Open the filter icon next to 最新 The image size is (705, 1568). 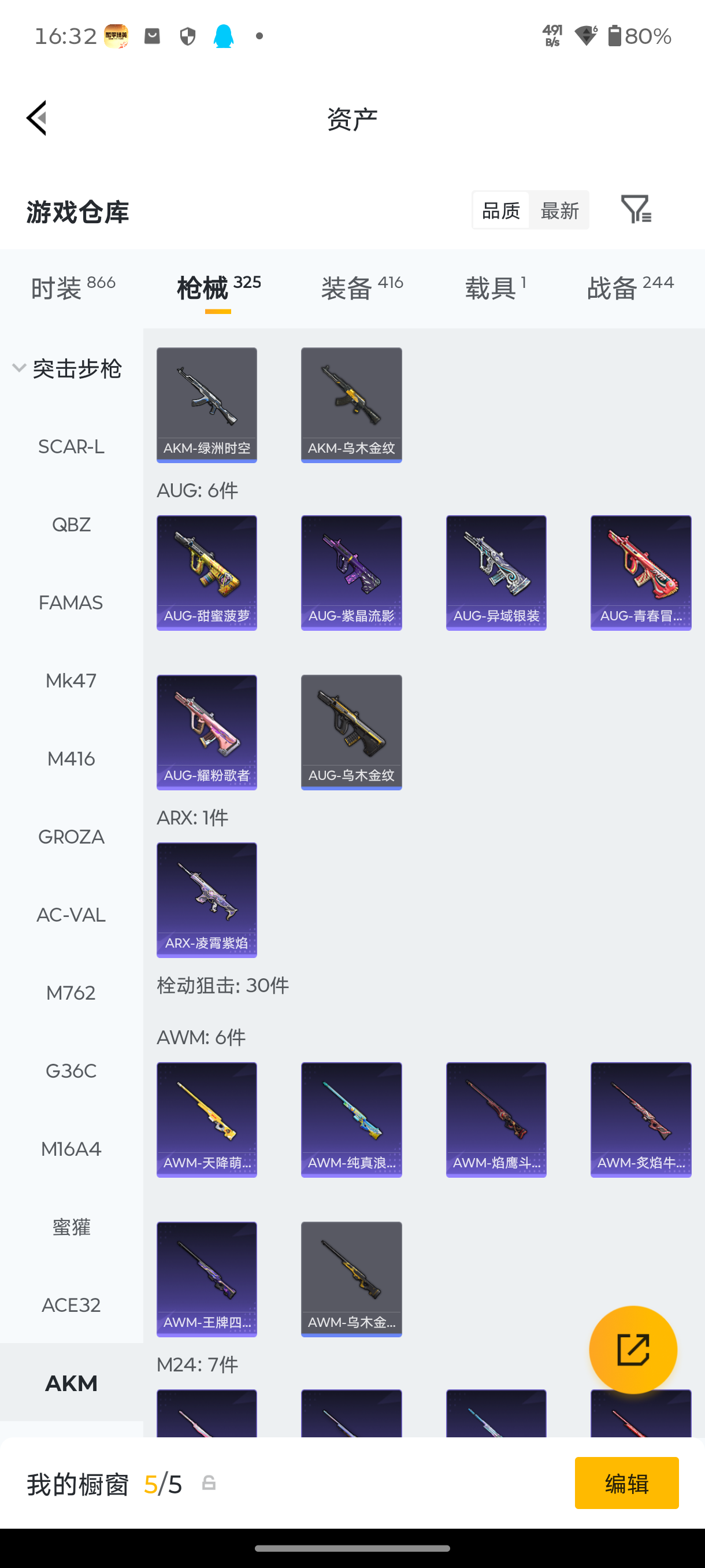pyautogui.click(x=636, y=209)
